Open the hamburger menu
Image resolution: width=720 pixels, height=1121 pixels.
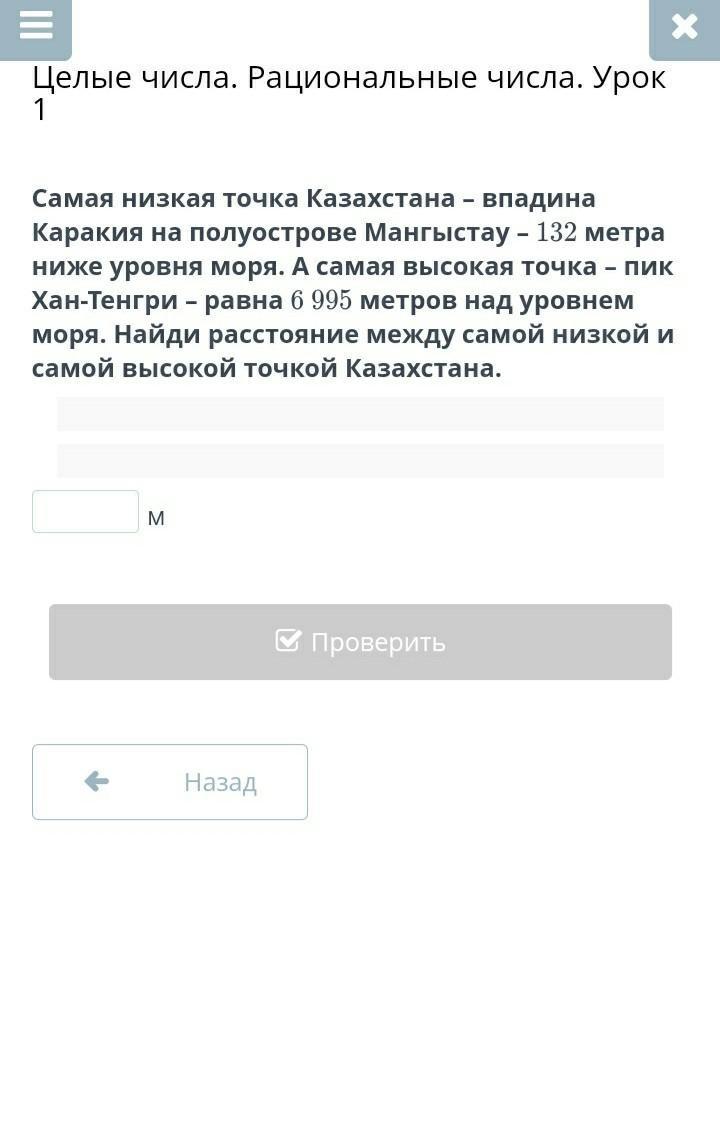[35, 27]
